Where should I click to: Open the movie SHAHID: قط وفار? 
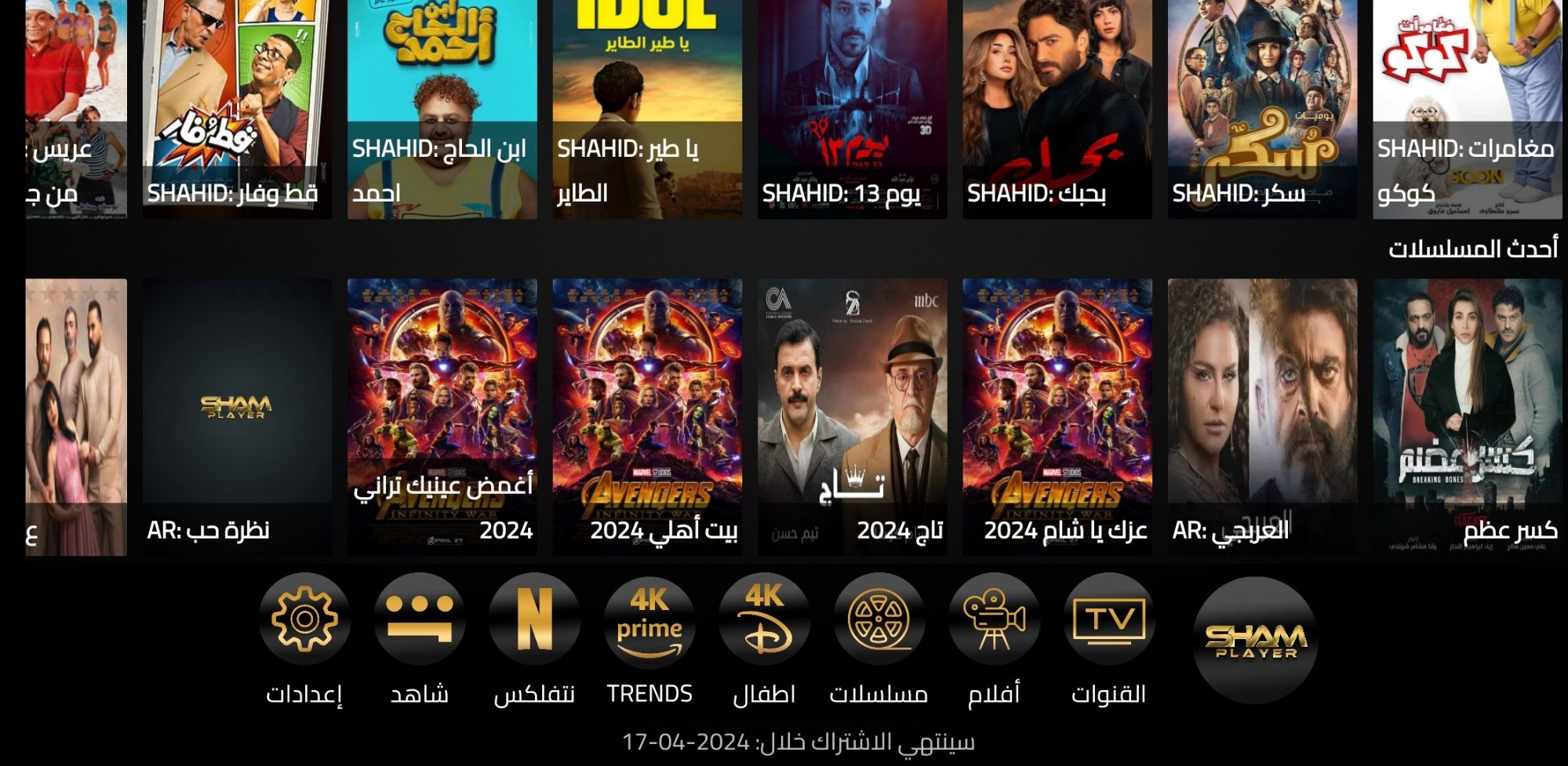237,110
